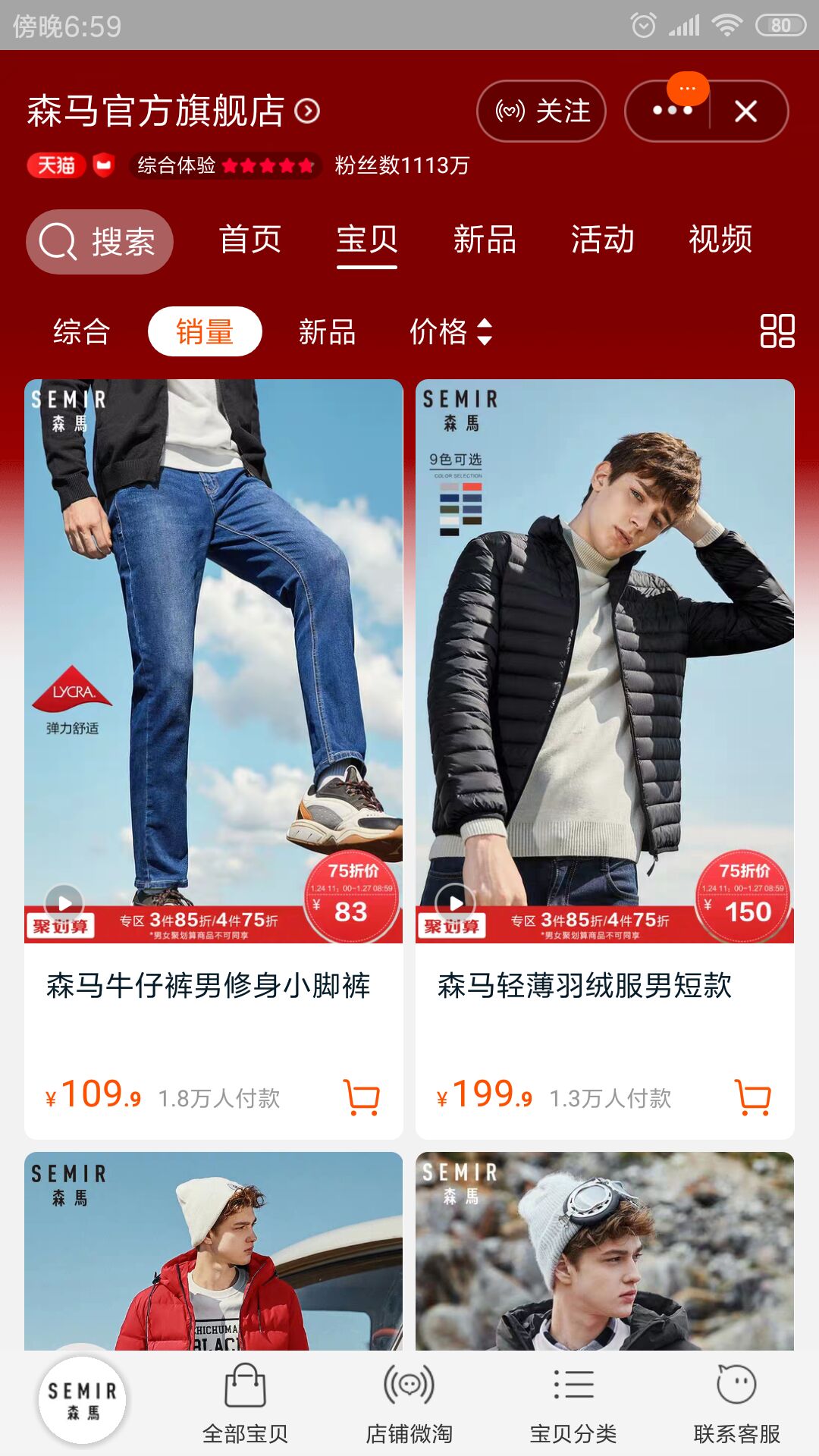Follow the store with 关注 button
Image resolution: width=819 pixels, height=1456 pixels.
541,111
